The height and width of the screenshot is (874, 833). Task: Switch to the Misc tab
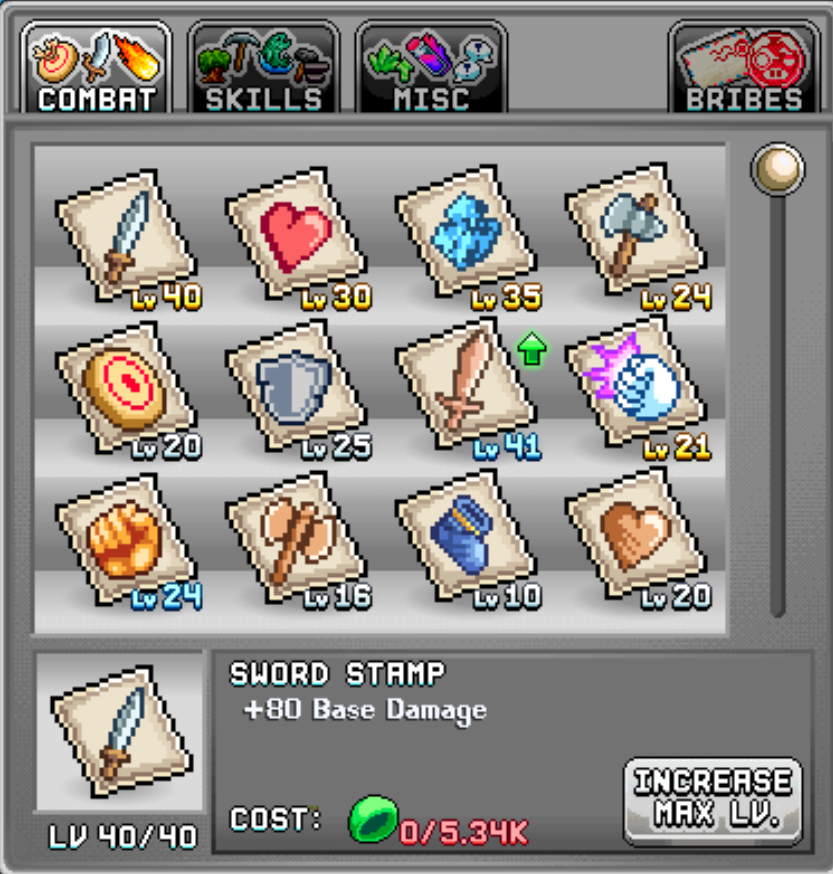(x=431, y=68)
